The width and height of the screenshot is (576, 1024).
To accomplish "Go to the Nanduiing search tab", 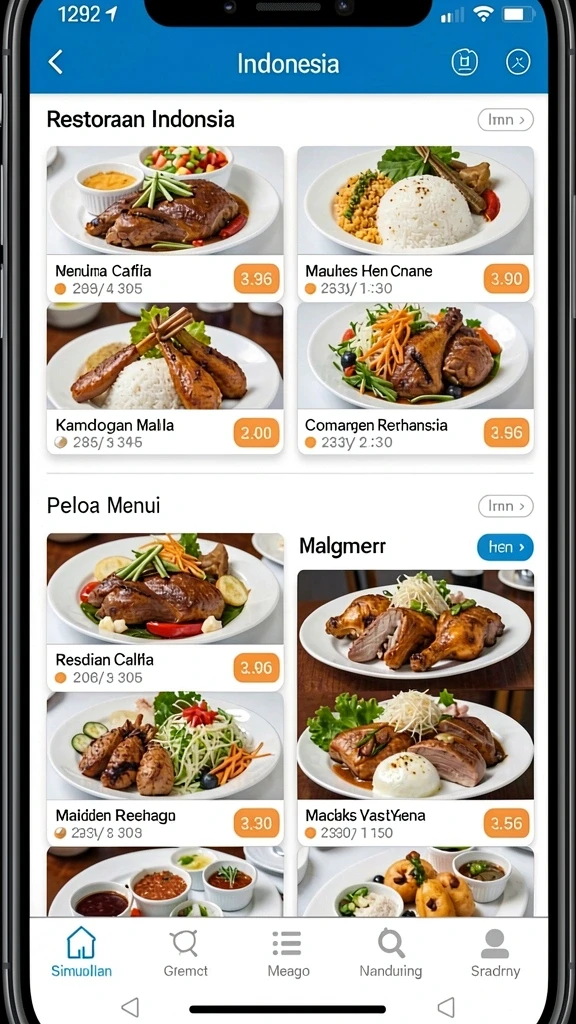I will (391, 952).
